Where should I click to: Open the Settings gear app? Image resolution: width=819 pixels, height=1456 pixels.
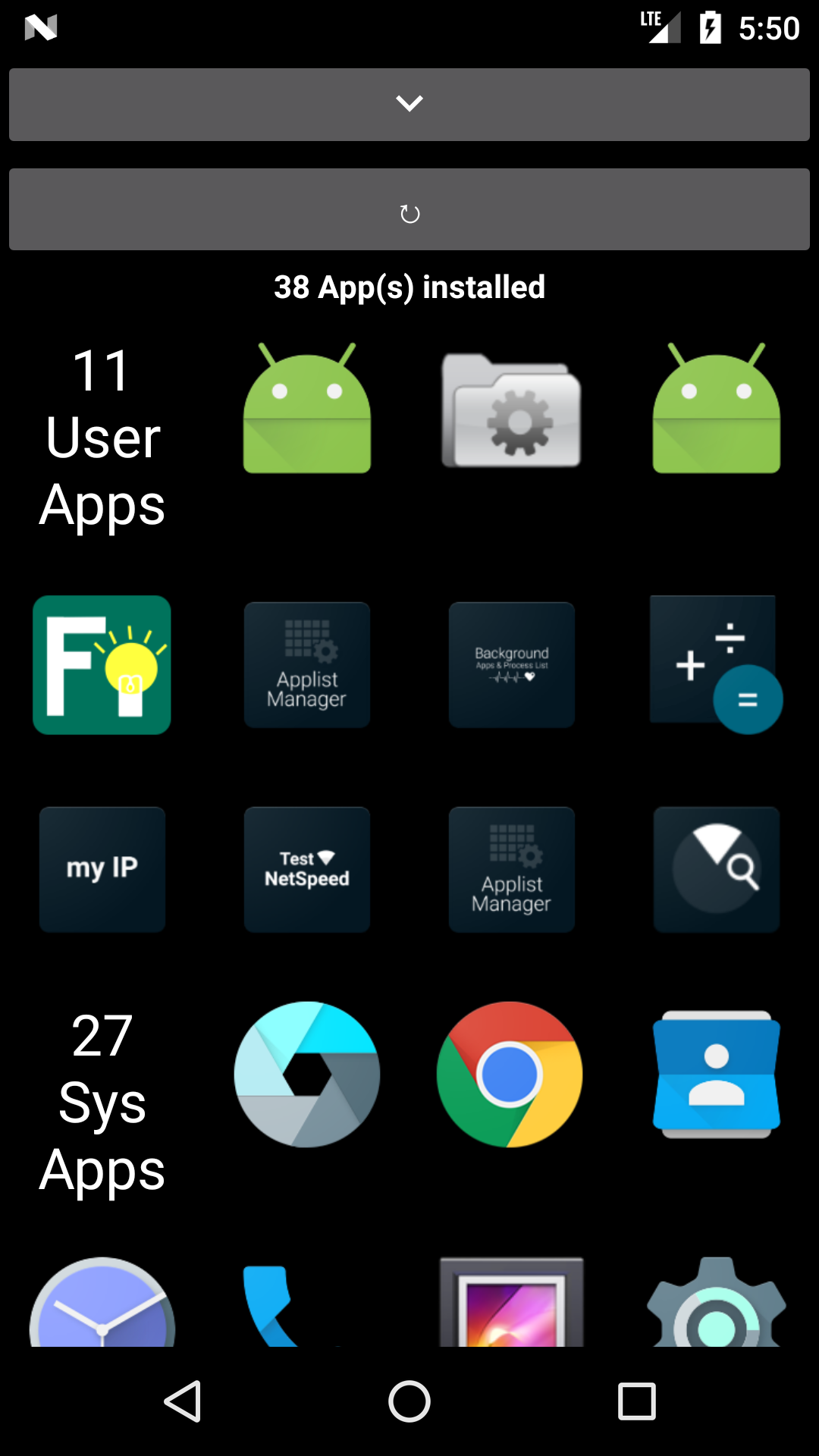click(716, 1304)
